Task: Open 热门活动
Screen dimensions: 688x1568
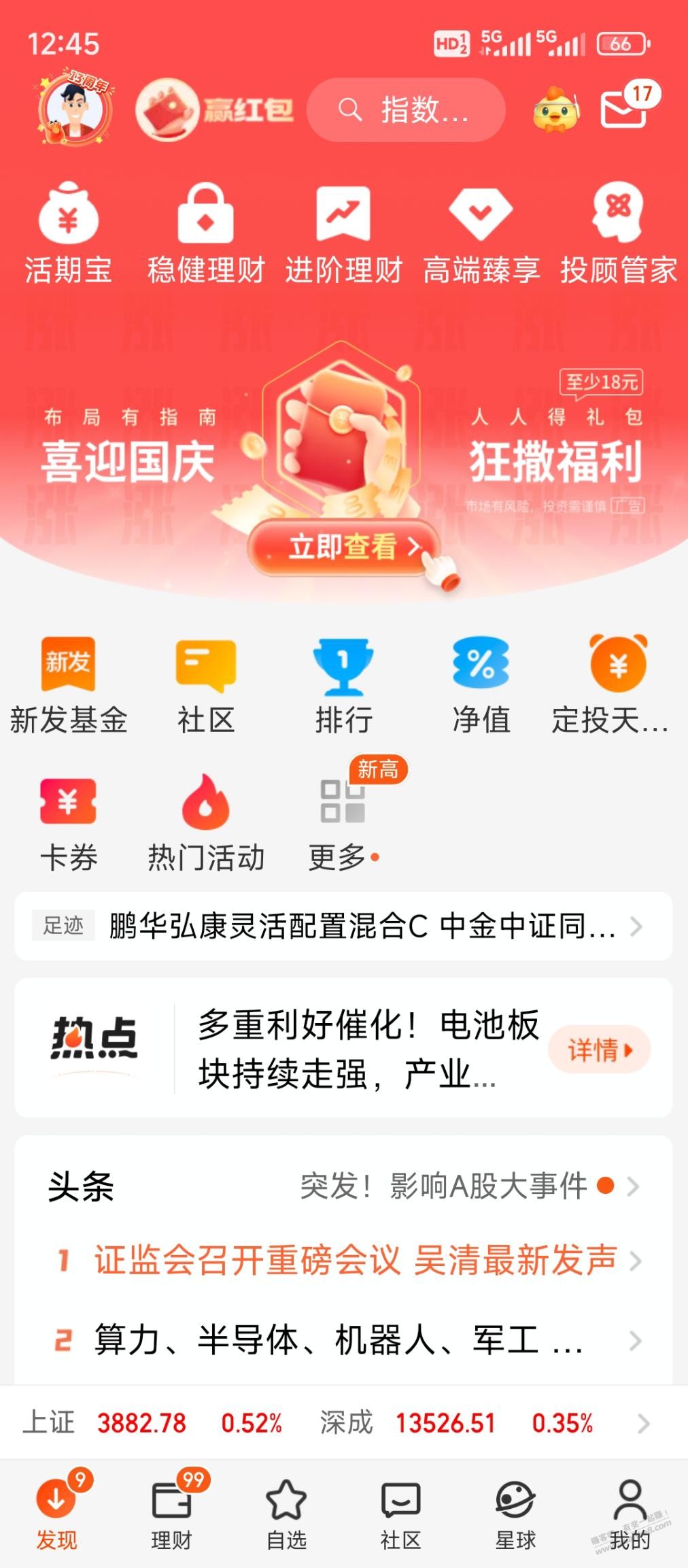Action: click(205, 822)
